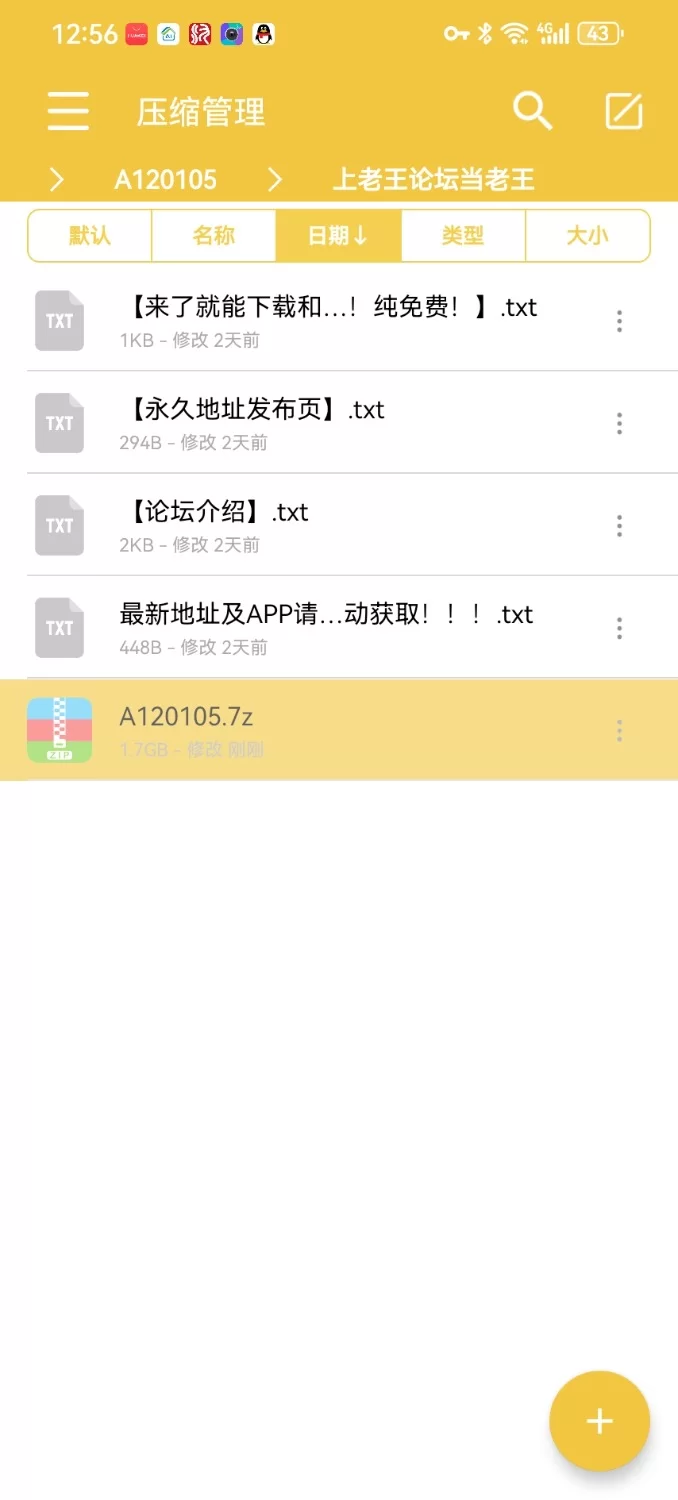Search files with the magnifier icon
Image resolution: width=678 pixels, height=1500 pixels.
(x=532, y=111)
